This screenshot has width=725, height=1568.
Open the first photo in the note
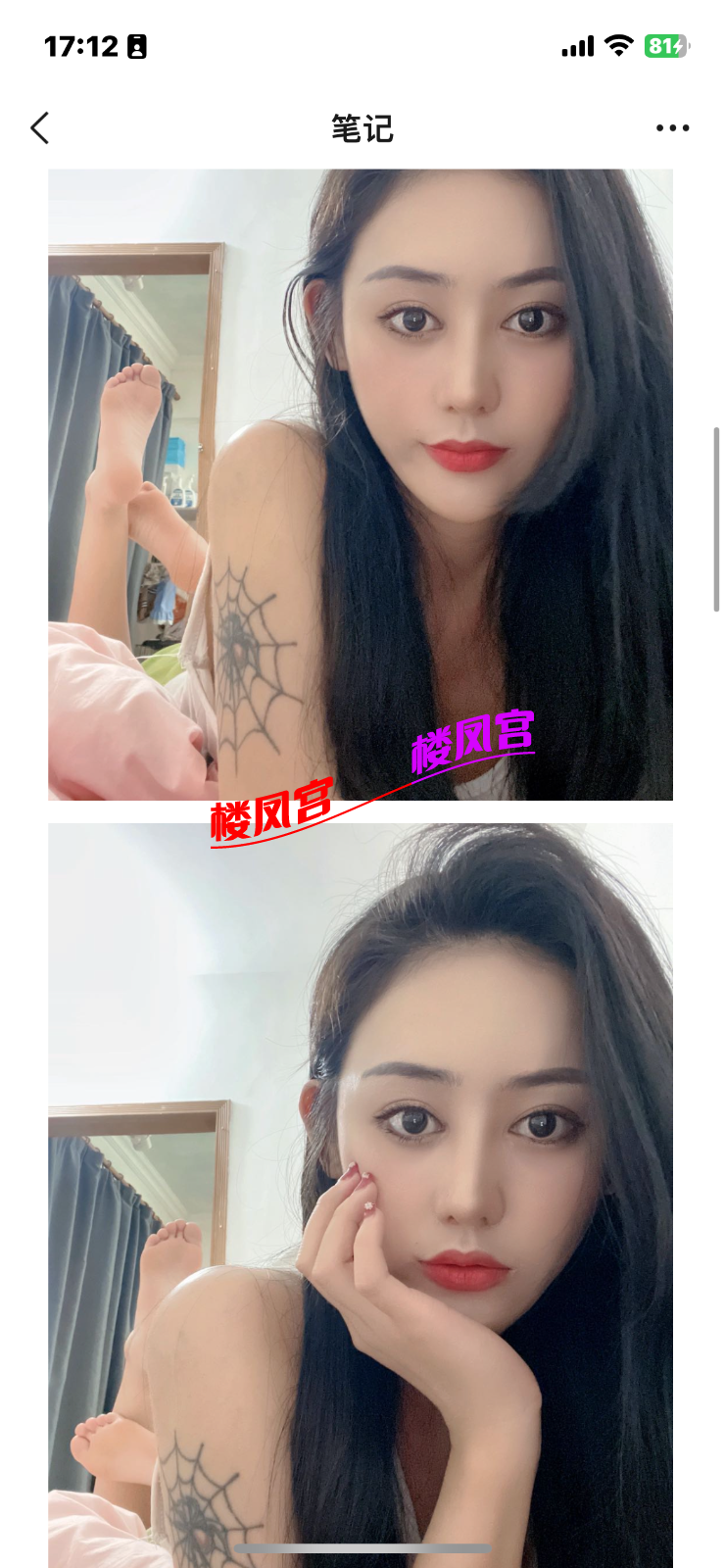(361, 484)
